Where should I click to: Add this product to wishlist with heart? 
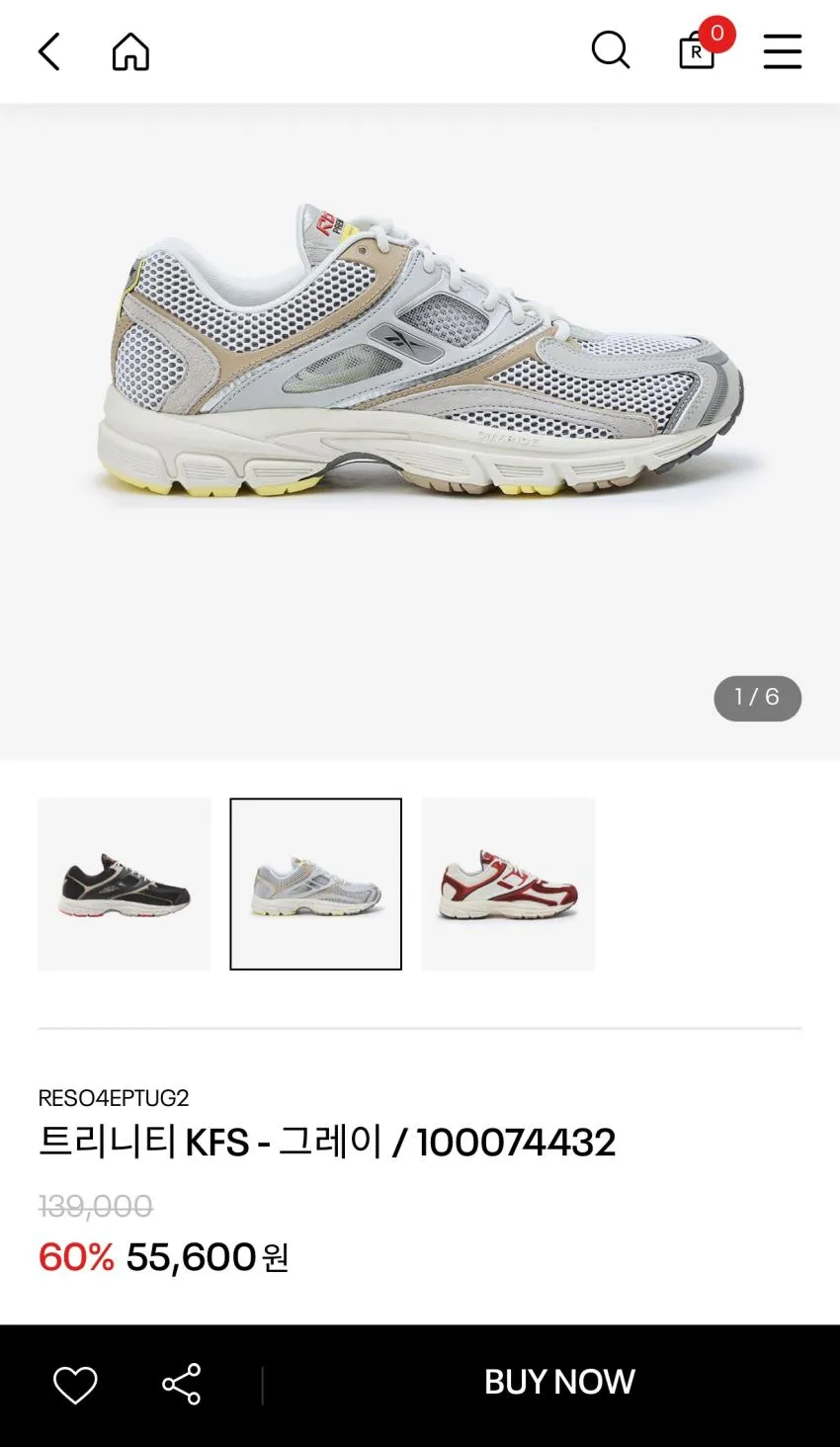75,1385
